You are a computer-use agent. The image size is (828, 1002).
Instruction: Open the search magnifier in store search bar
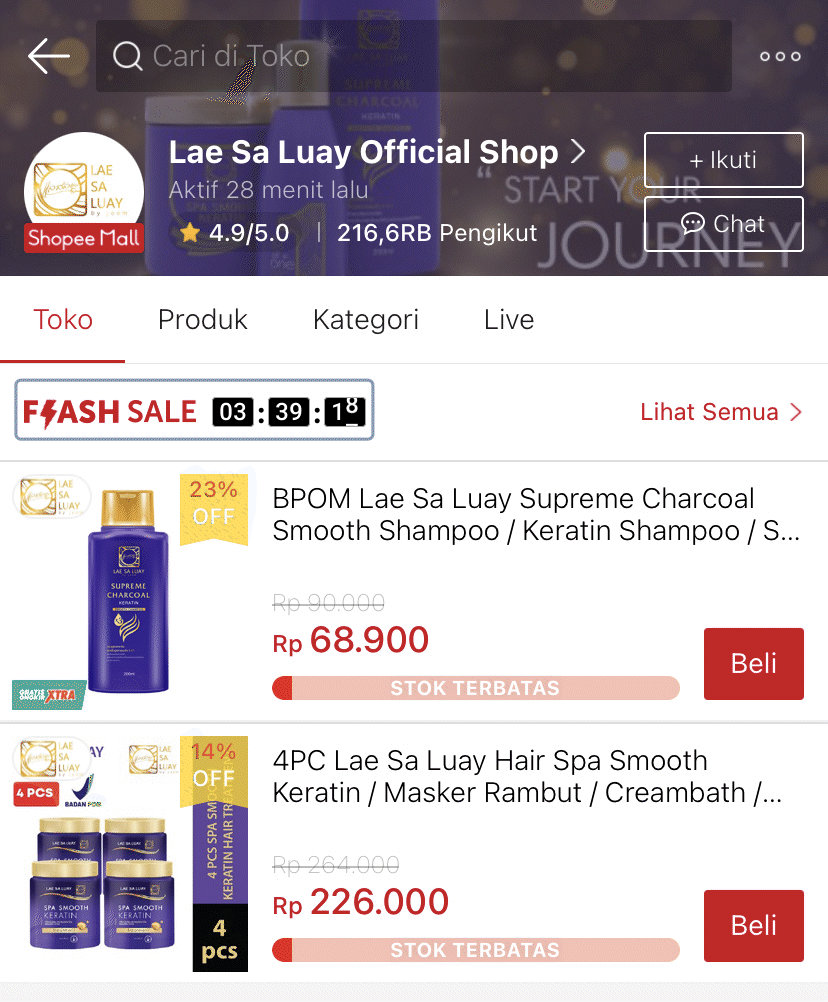(127, 56)
